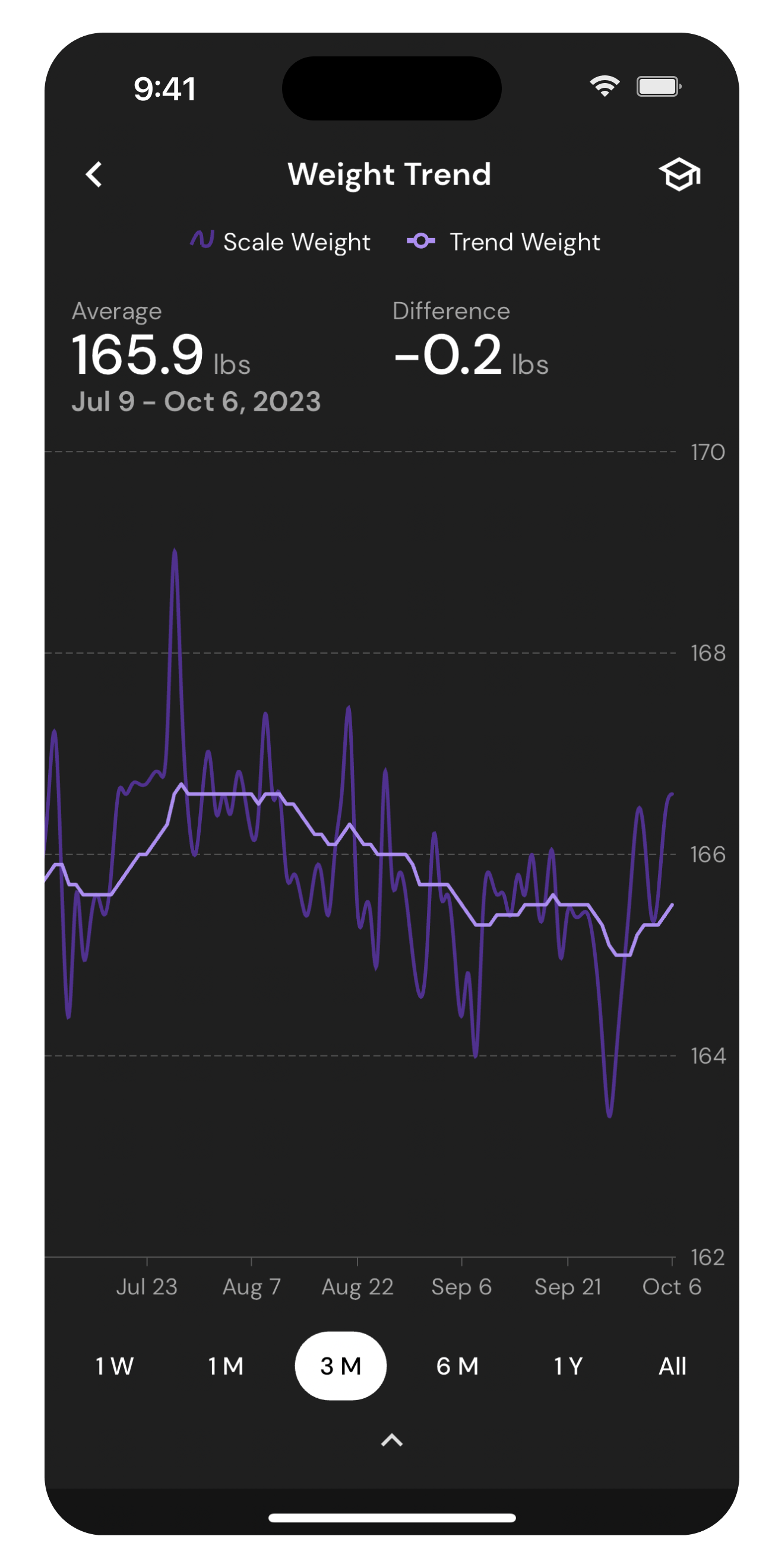Collapse the chart view with back chevron
This screenshot has height=1568, width=772.
click(x=94, y=174)
